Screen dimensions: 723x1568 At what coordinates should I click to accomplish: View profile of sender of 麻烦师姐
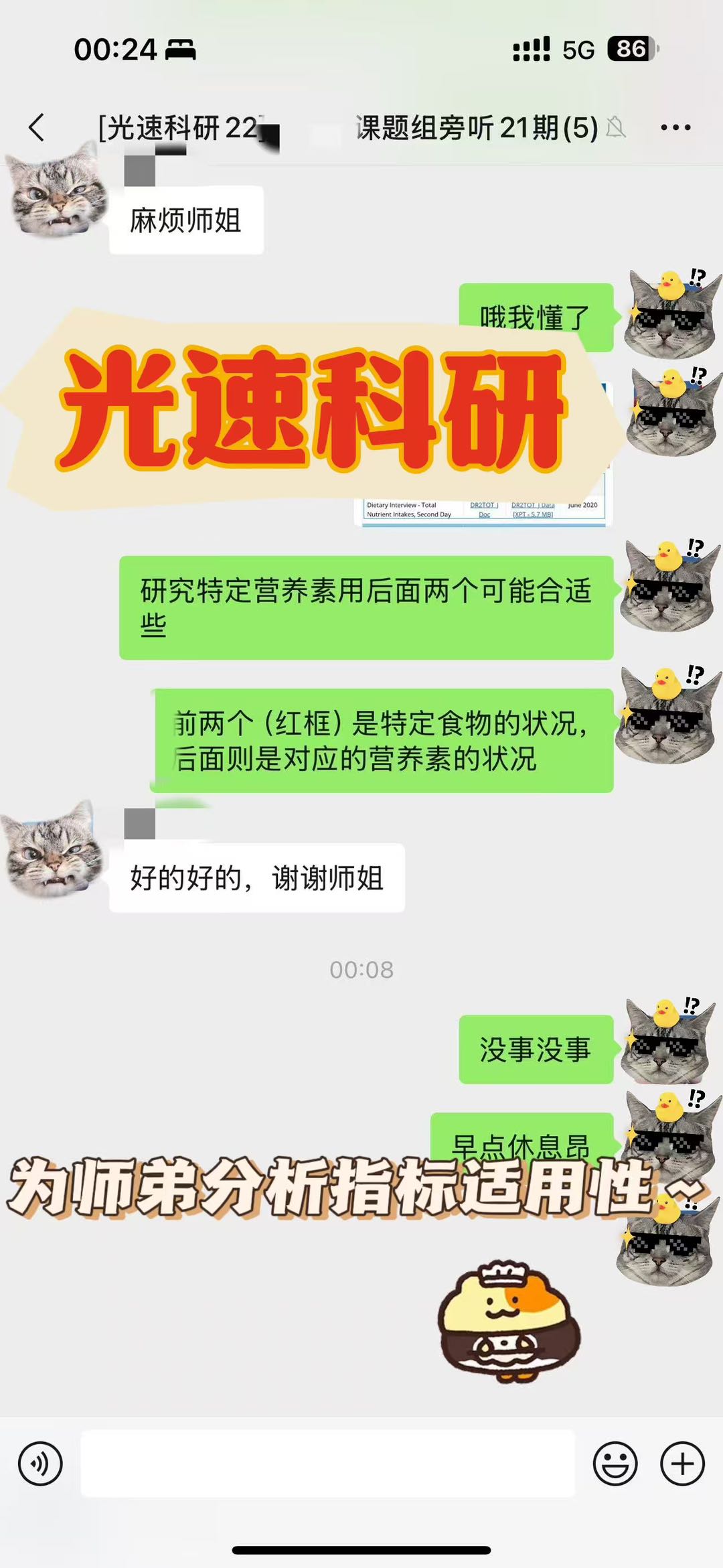coord(57,194)
